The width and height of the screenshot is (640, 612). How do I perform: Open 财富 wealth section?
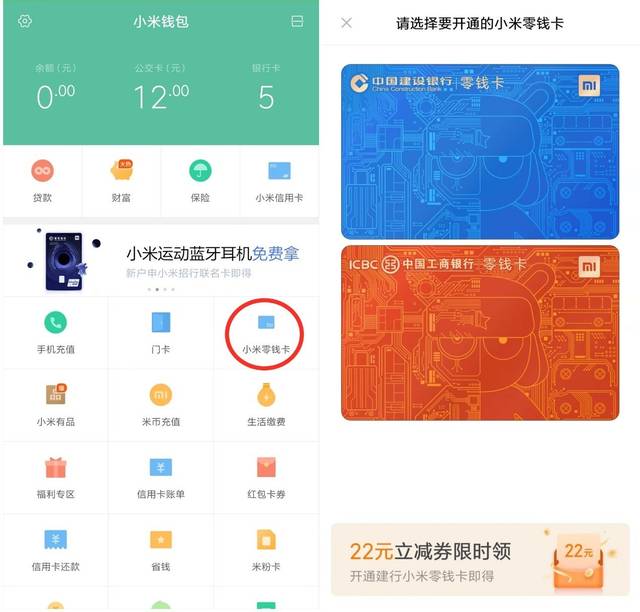[121, 181]
